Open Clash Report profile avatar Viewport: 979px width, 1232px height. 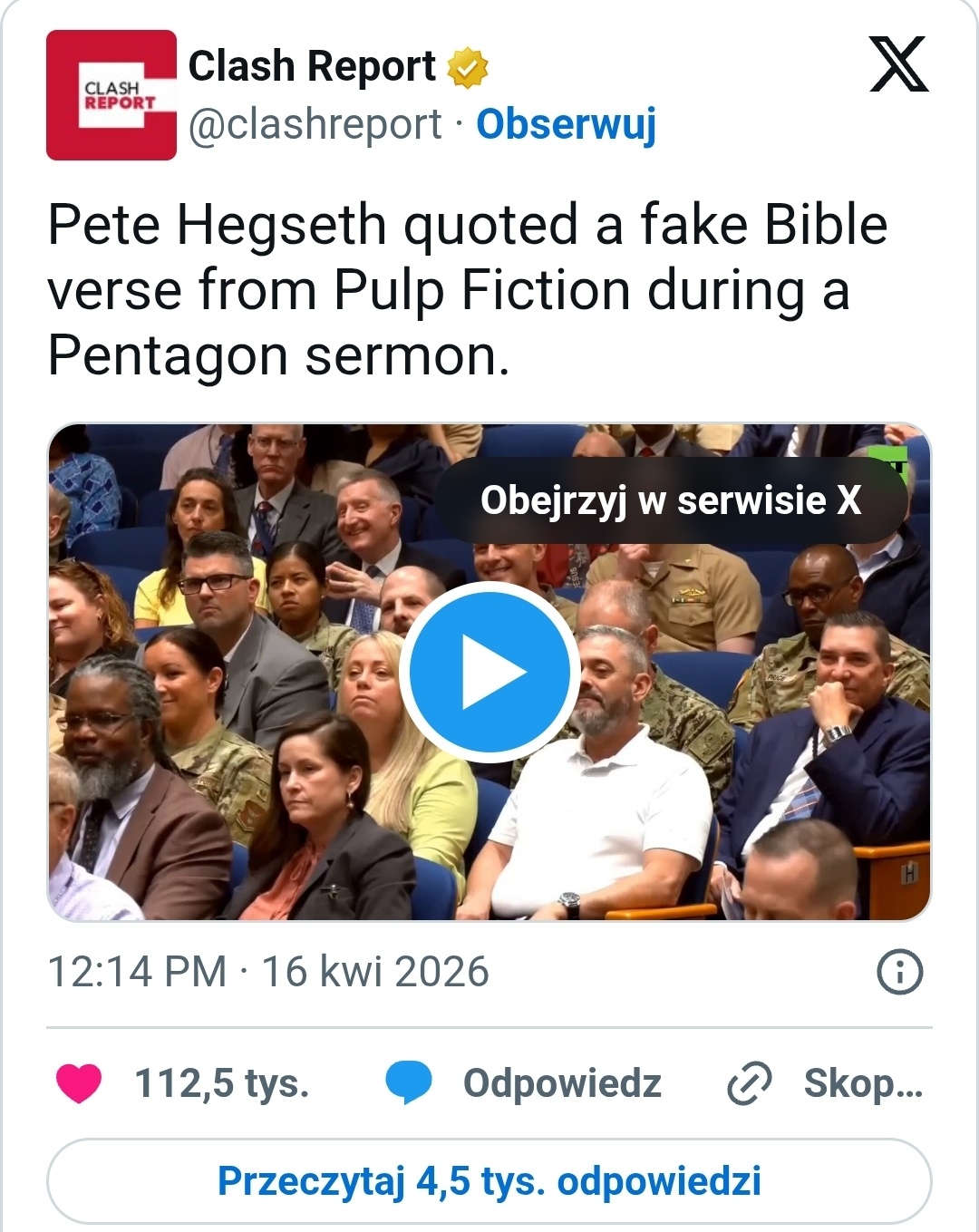point(111,95)
